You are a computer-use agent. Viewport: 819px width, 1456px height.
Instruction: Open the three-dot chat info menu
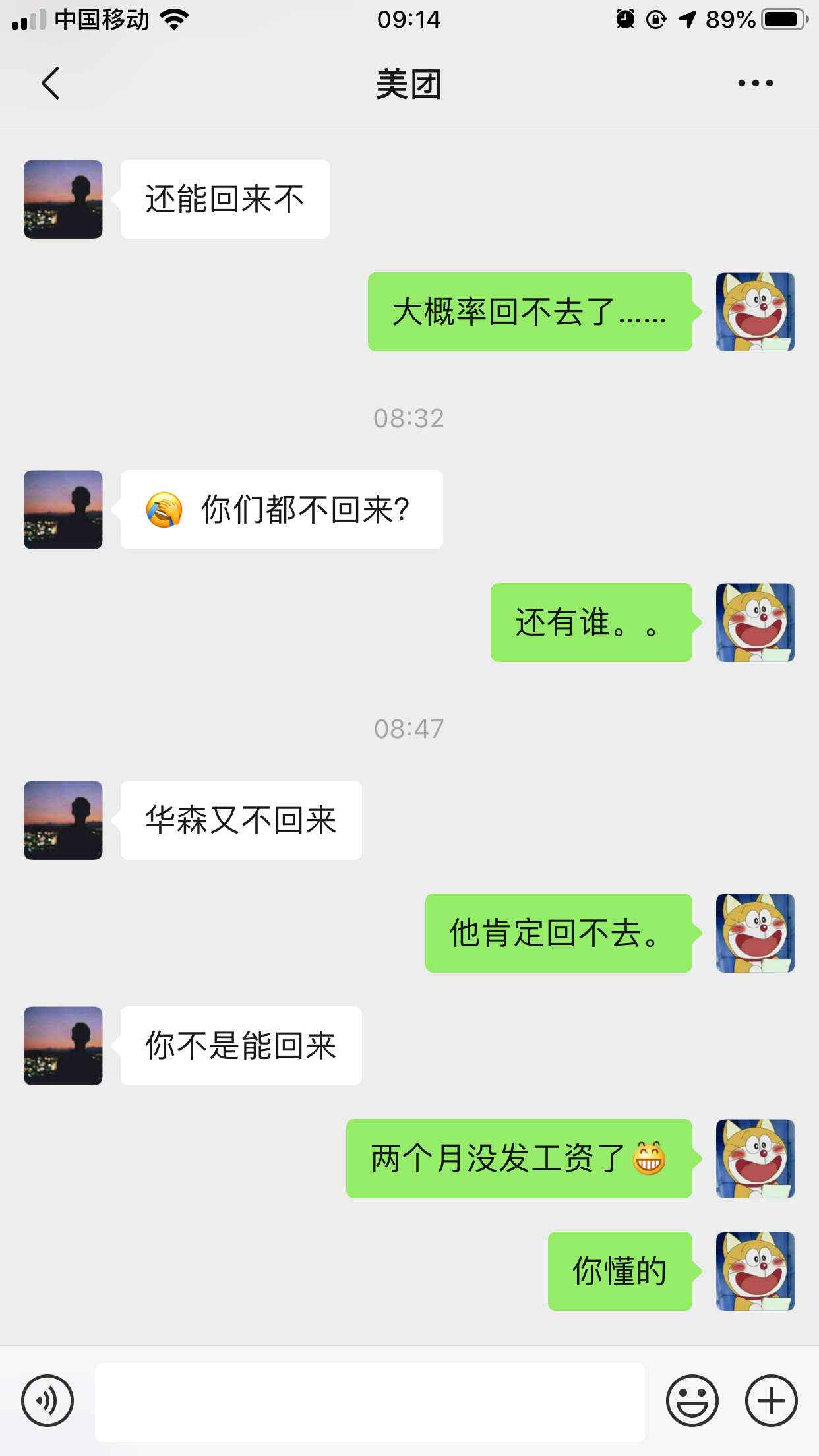tap(755, 83)
